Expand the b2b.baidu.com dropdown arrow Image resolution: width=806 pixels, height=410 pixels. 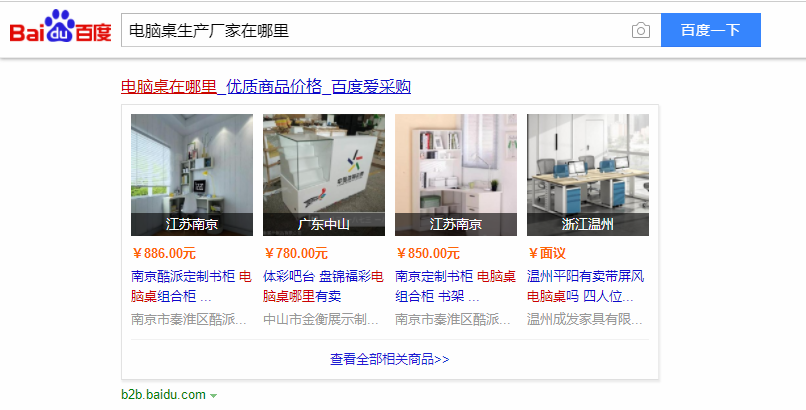pos(214,396)
